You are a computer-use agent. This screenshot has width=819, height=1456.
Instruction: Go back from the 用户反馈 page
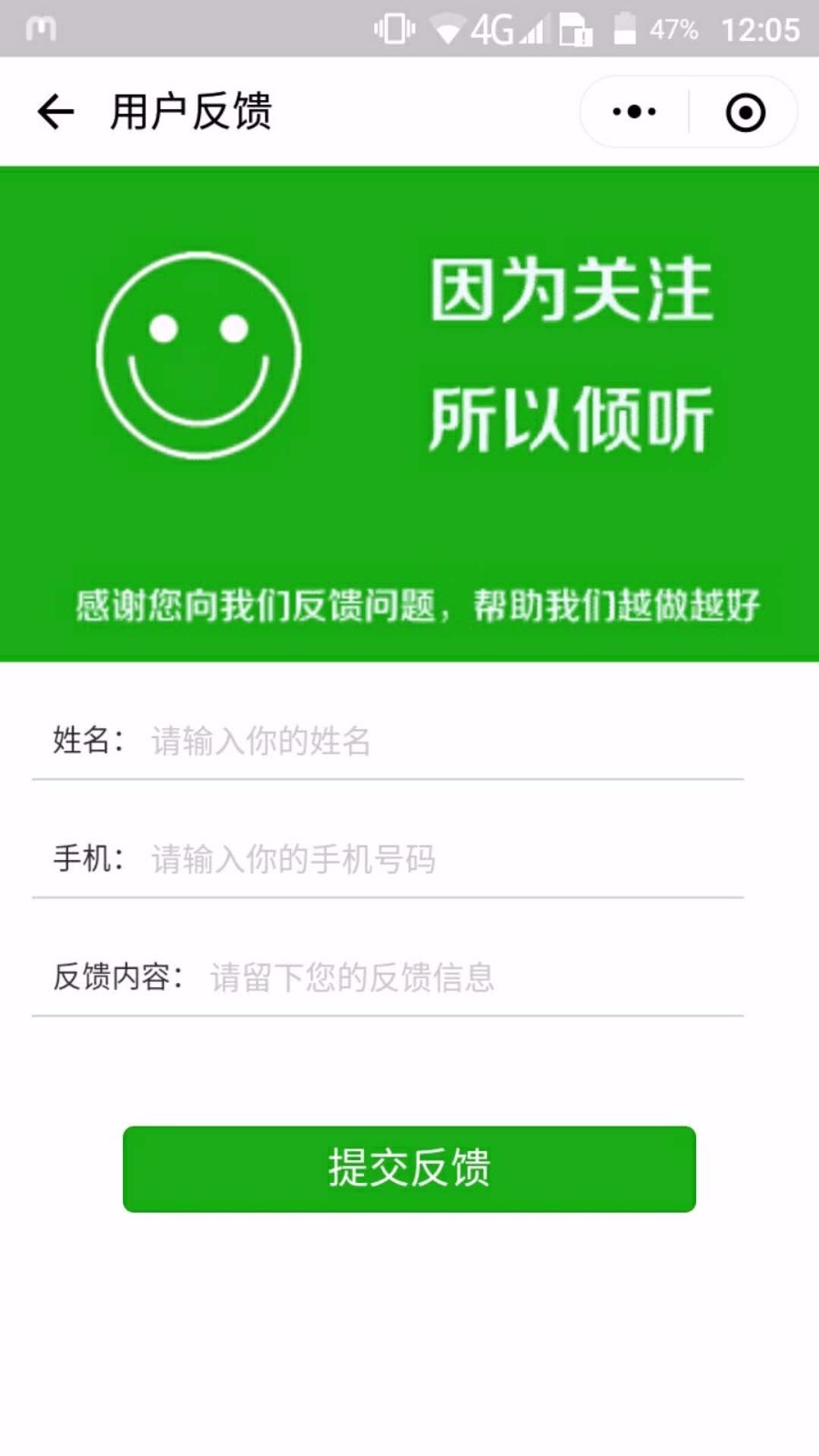pos(55,112)
